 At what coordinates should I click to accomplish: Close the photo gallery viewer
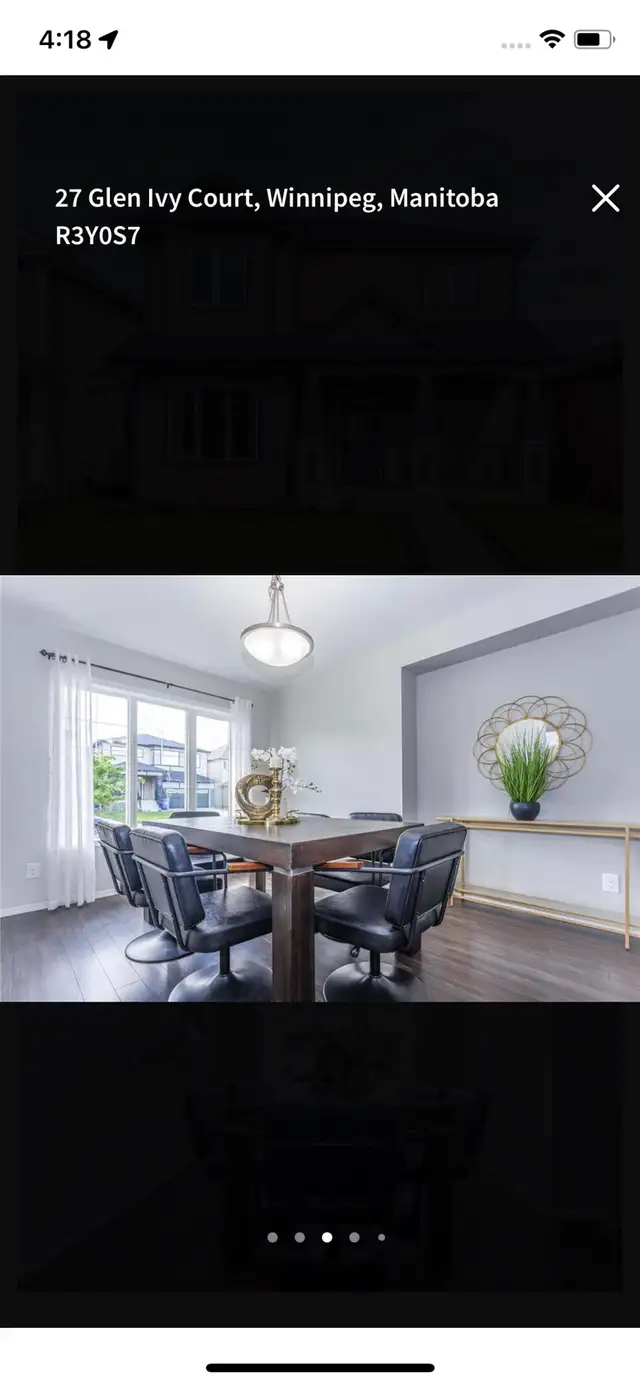point(605,198)
